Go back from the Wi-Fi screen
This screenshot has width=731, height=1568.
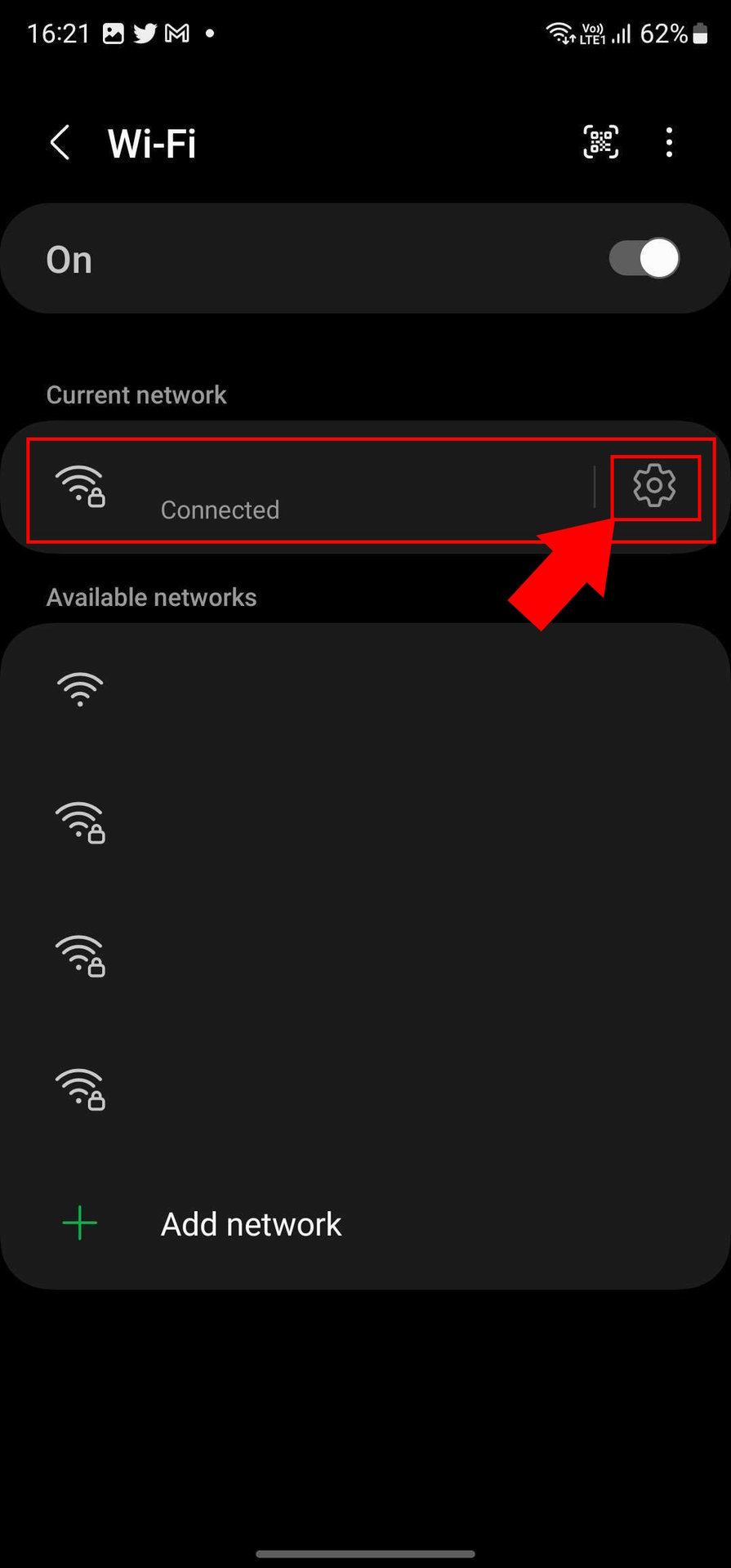60,143
